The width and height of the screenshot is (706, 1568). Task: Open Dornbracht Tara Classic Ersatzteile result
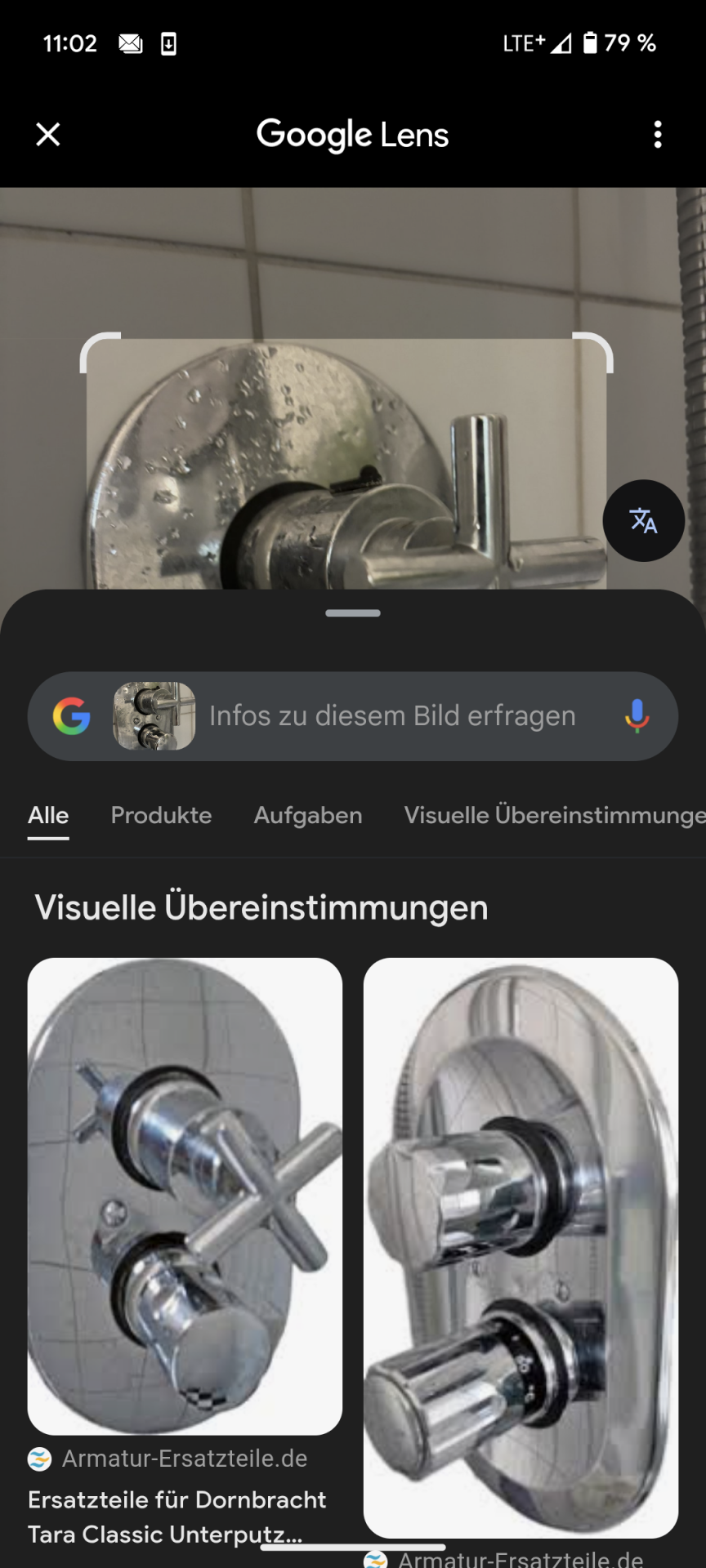click(185, 1196)
